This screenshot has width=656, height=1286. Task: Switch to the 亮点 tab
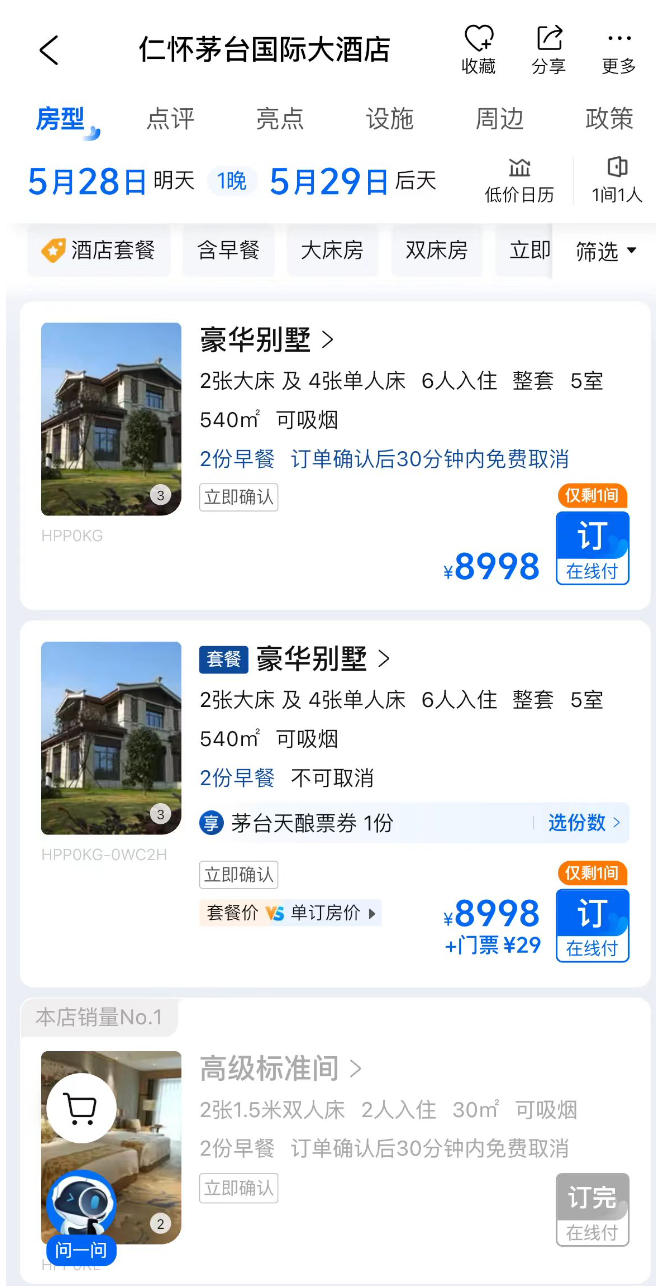tap(279, 118)
